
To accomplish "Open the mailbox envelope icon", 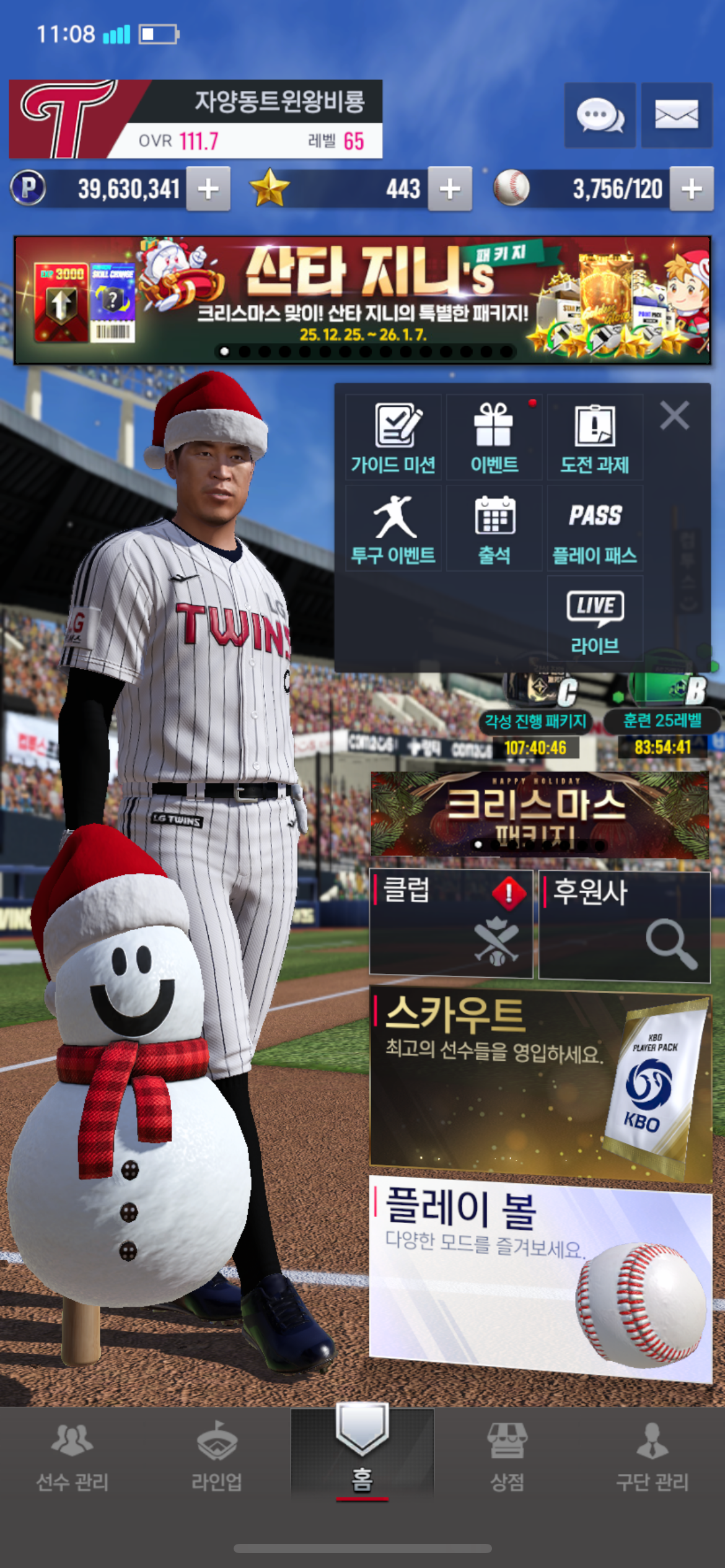I will (x=676, y=115).
